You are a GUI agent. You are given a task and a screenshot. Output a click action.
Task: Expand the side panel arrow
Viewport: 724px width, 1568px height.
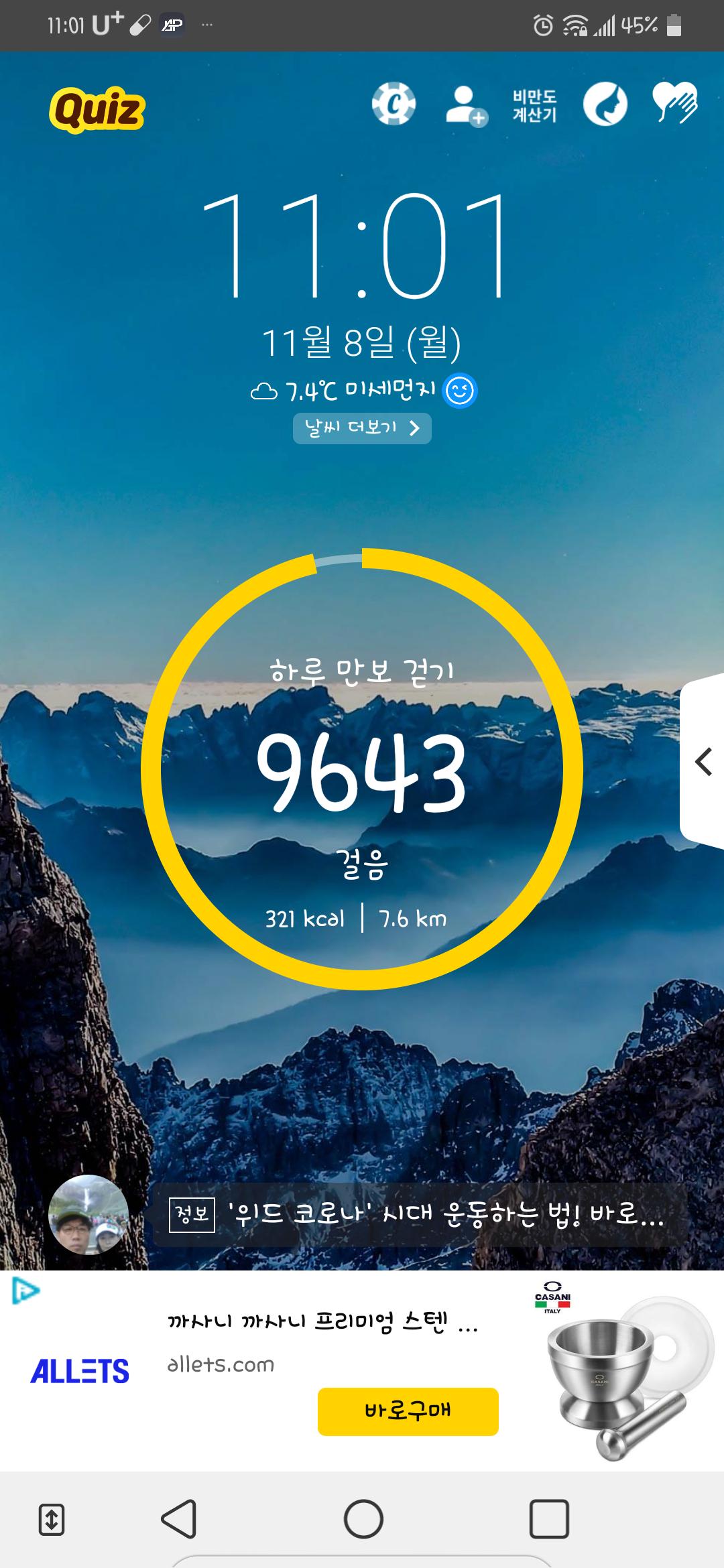click(703, 762)
